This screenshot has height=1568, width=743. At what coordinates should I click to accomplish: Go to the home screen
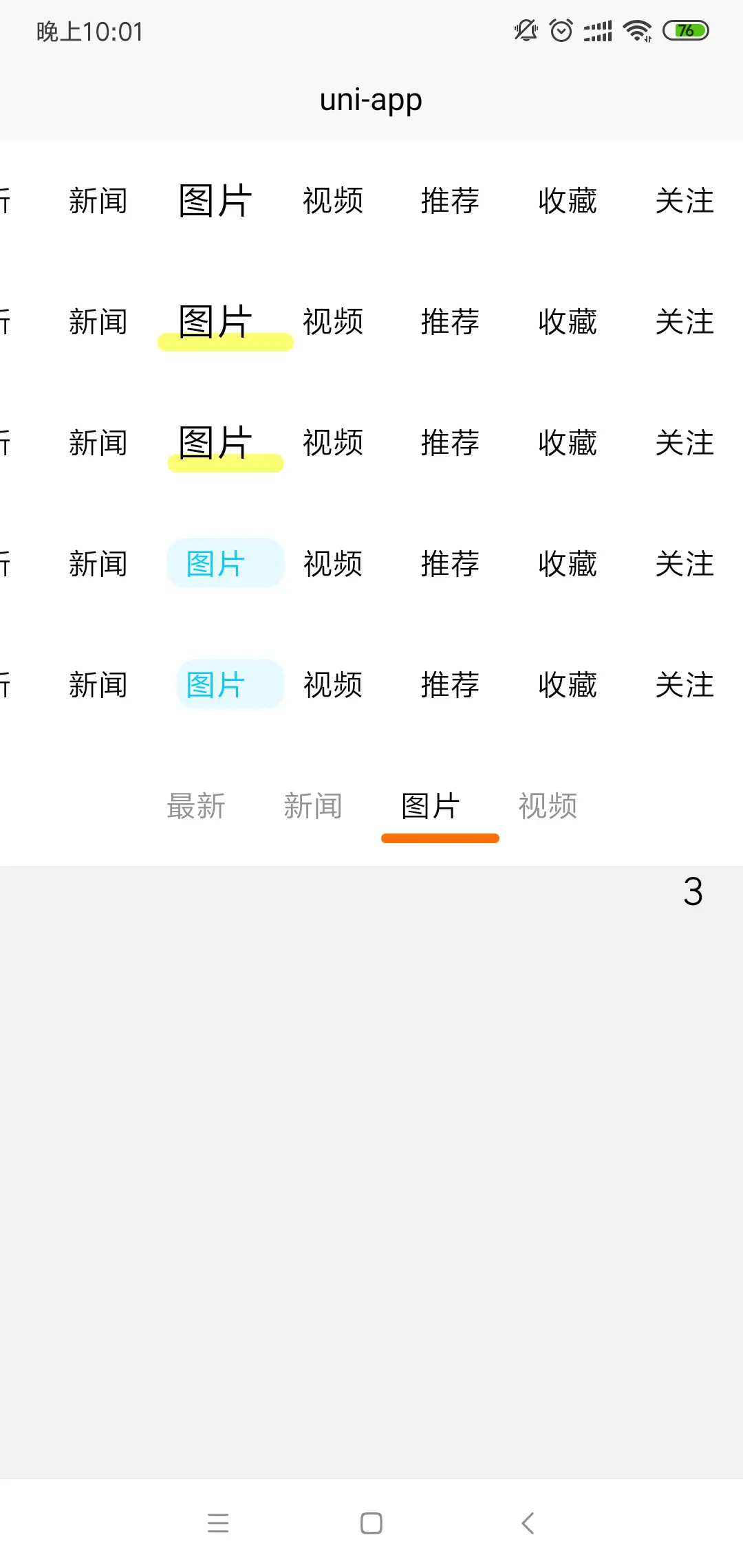click(371, 1523)
